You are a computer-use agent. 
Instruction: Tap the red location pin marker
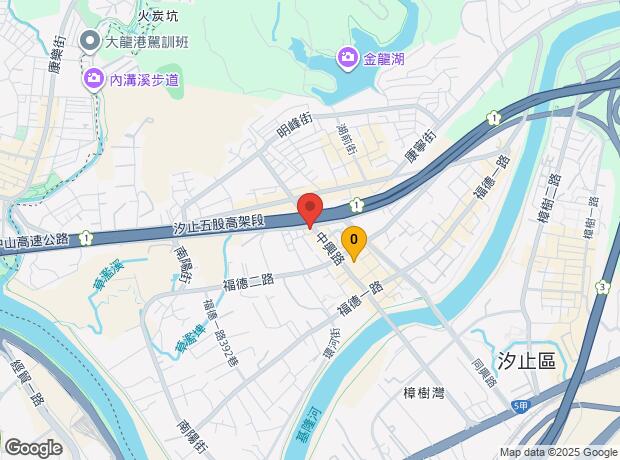[309, 209]
